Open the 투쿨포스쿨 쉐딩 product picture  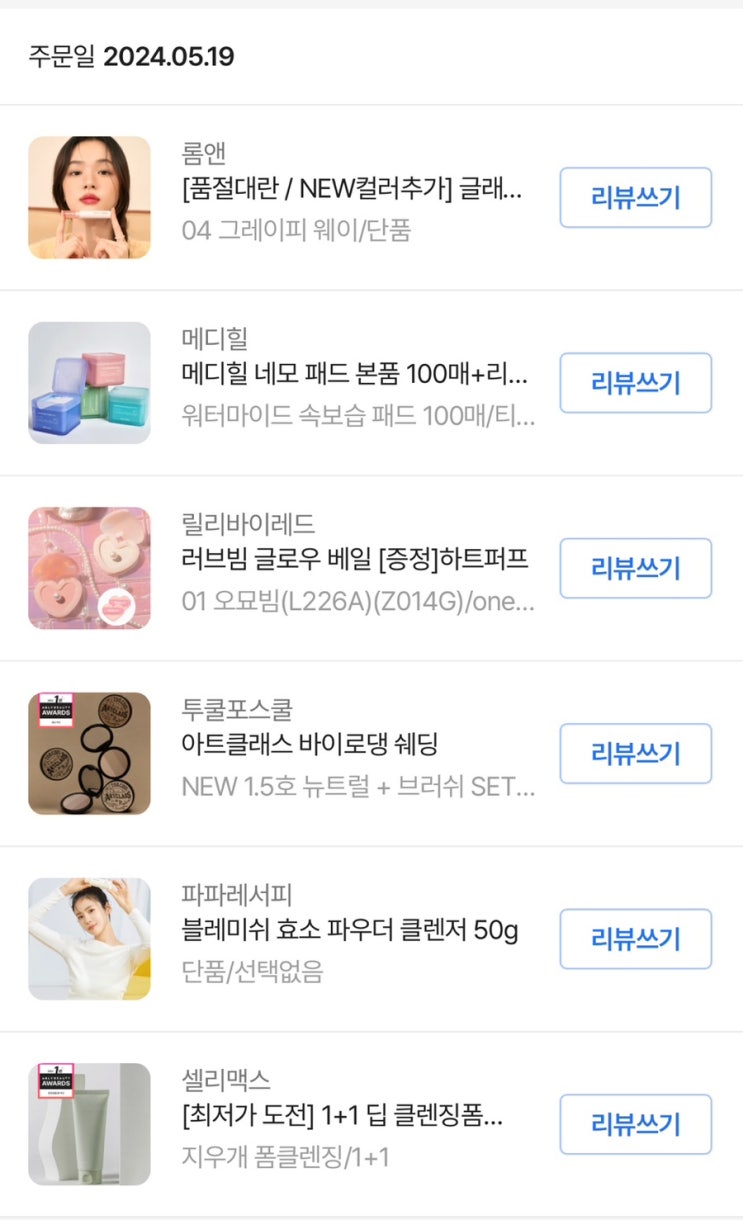tap(89, 753)
